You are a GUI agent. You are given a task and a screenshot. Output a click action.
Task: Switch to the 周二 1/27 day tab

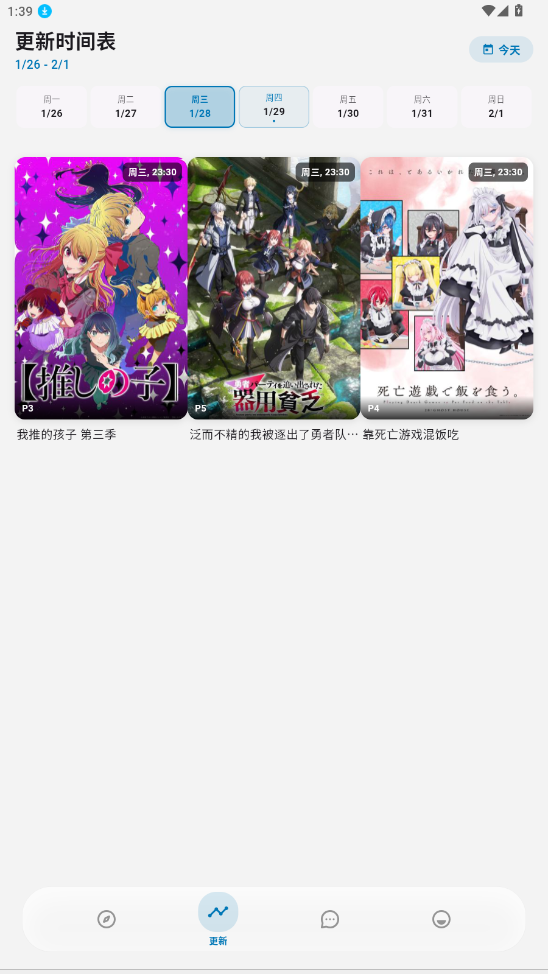tap(126, 107)
